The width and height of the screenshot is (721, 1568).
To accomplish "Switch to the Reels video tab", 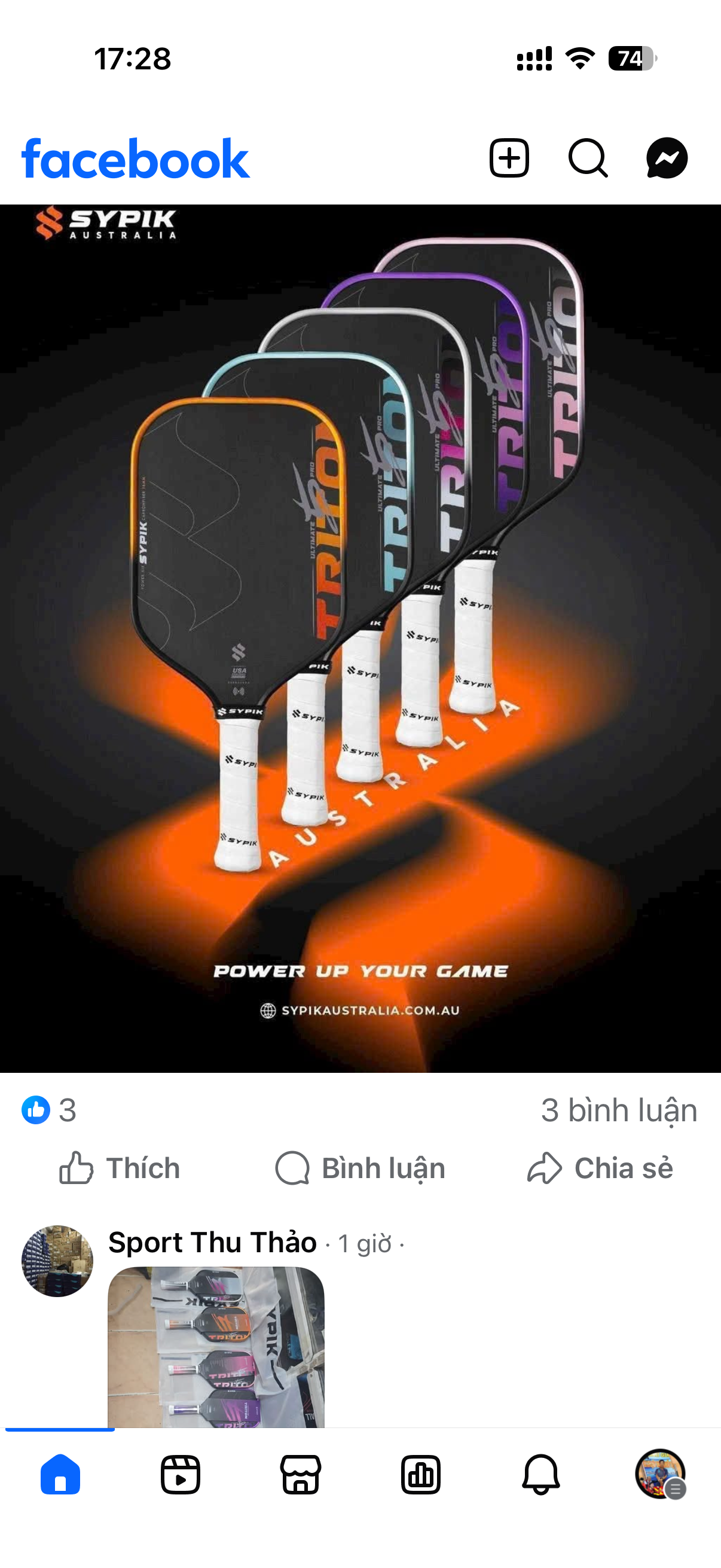I will (x=180, y=1474).
